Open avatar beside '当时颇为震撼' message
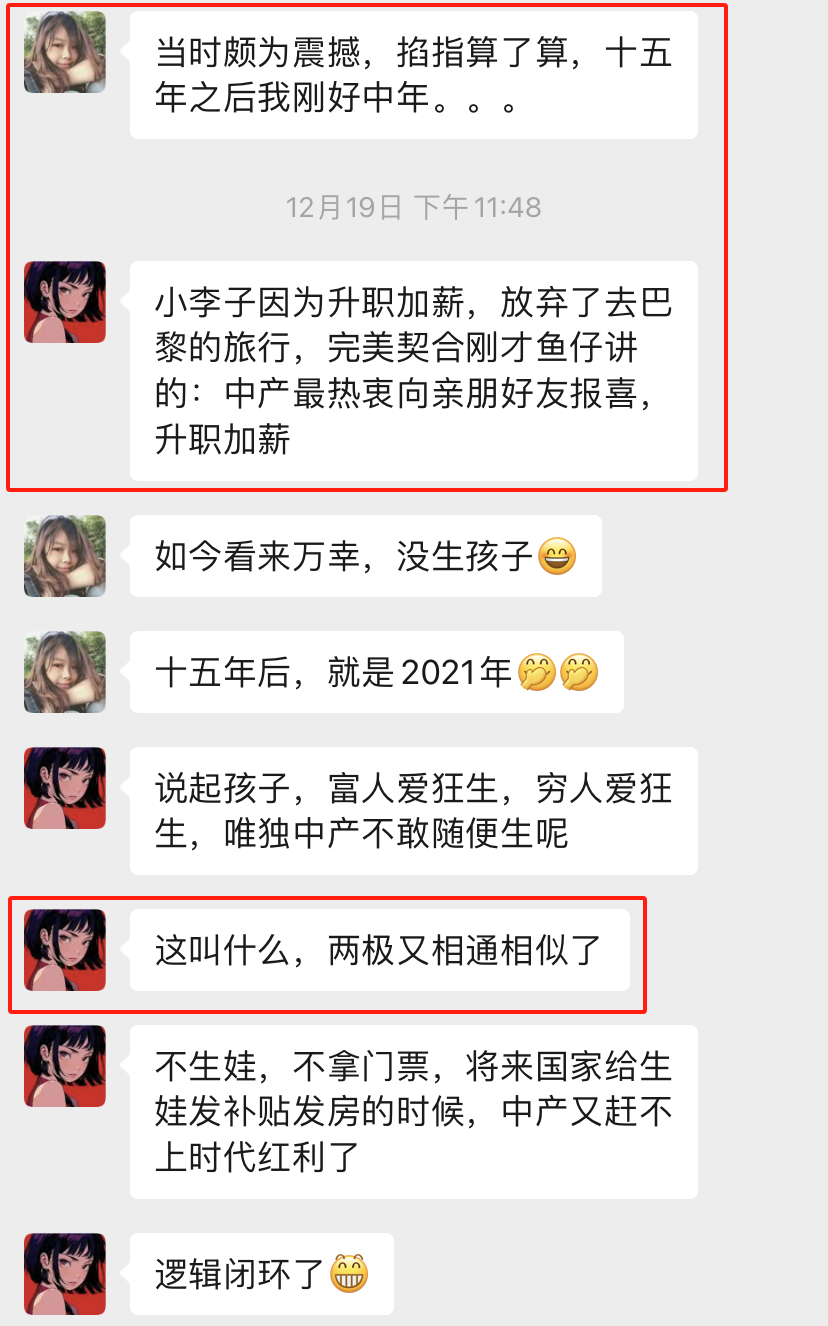828x1326 pixels. pyautogui.click(x=65, y=52)
